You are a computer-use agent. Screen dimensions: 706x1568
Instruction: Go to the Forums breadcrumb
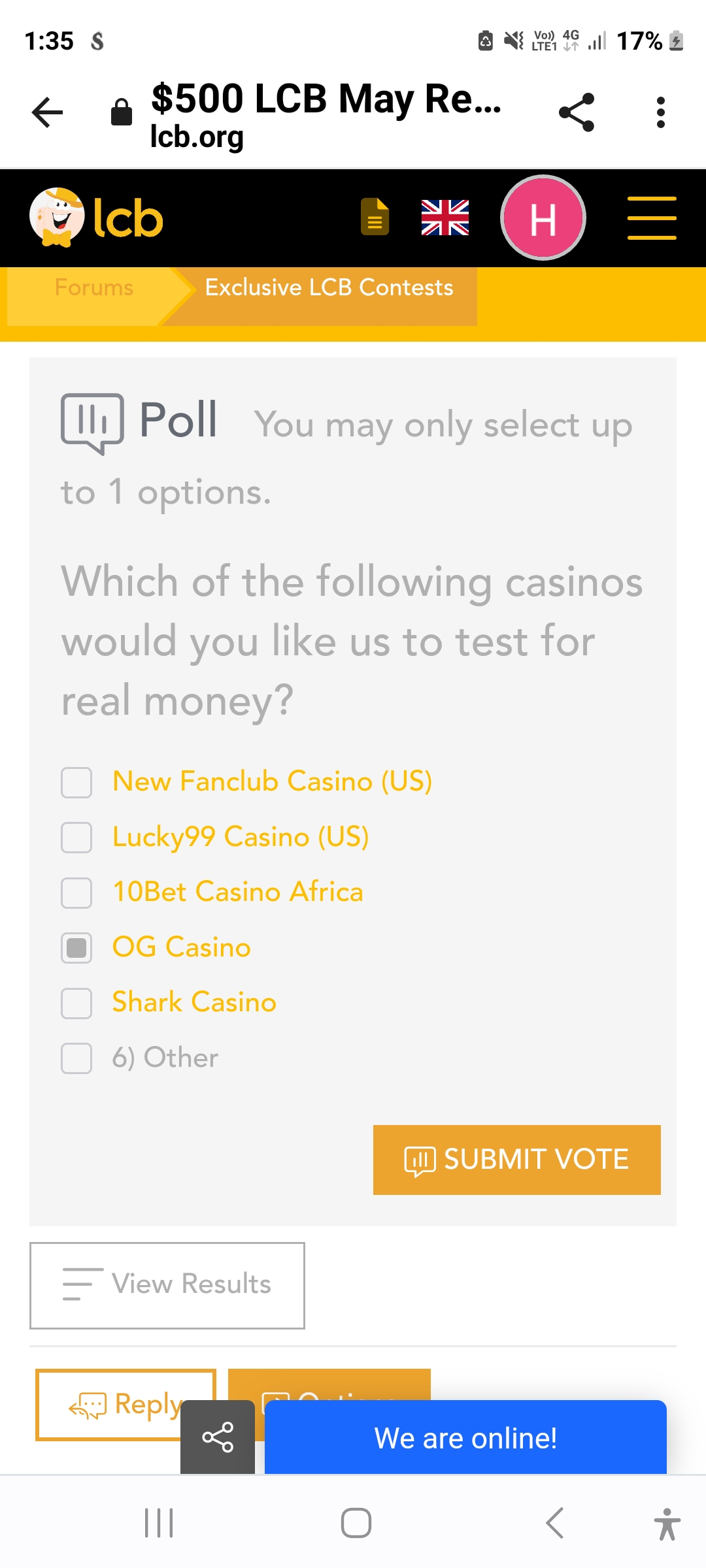[93, 287]
